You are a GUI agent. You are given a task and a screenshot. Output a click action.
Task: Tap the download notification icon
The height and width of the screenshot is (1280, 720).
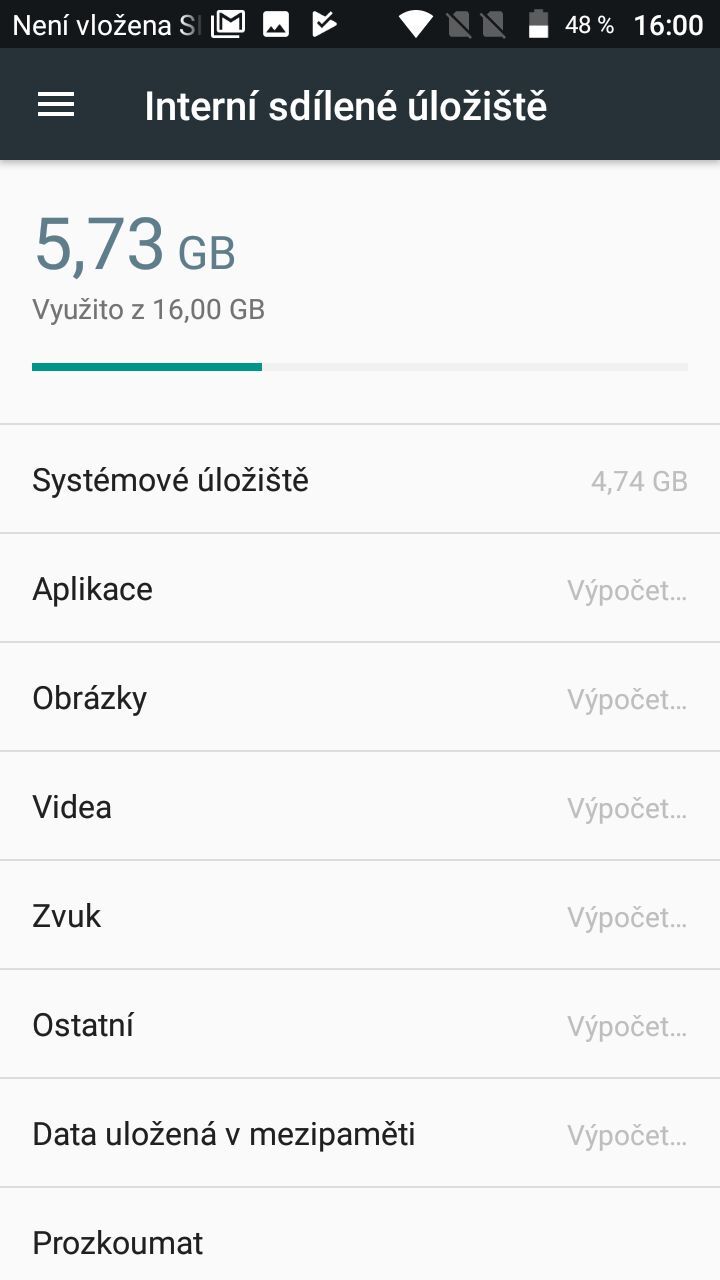pyautogui.click(x=274, y=23)
